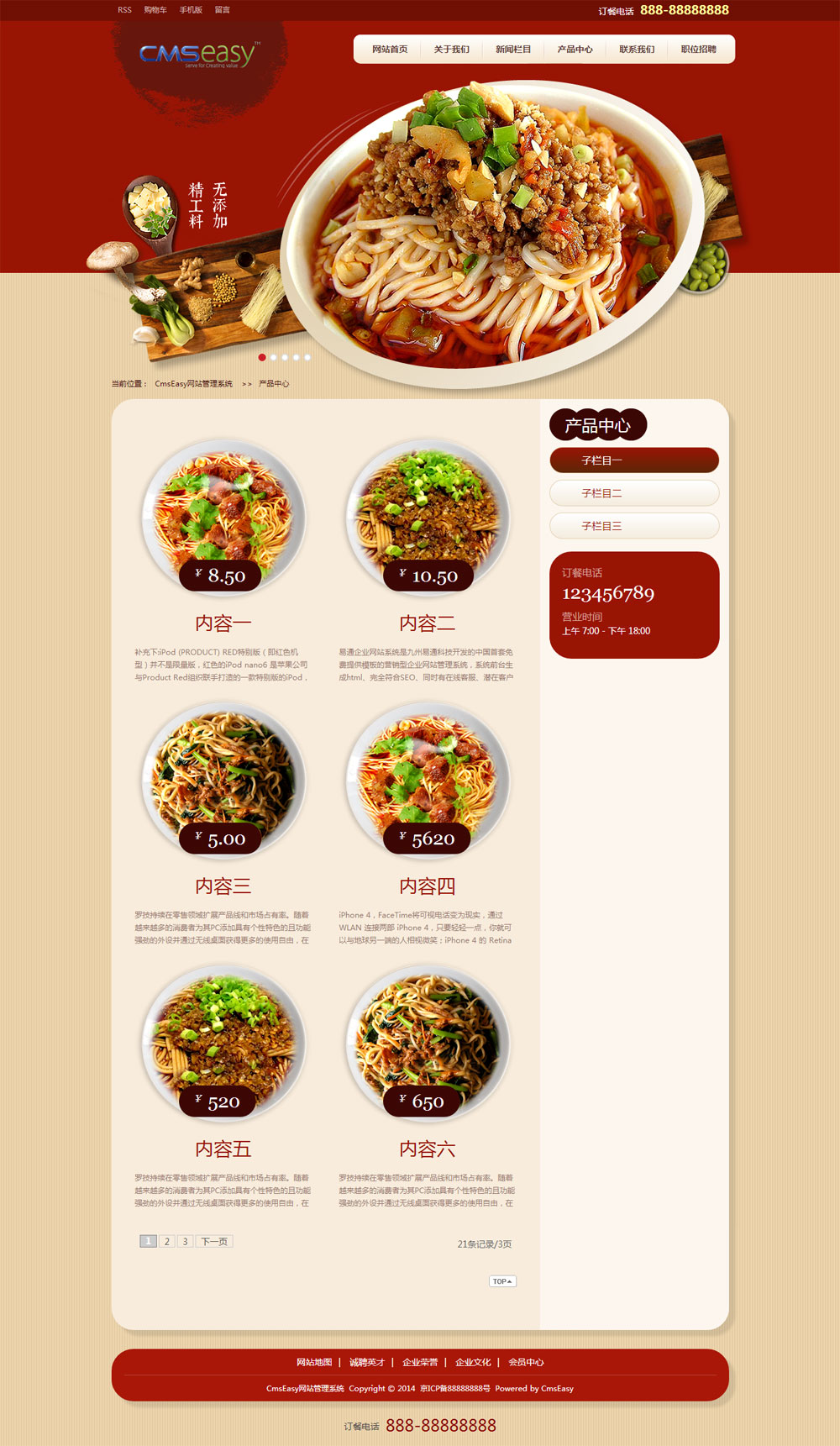Open the 职位招聘 navigation item
Image resolution: width=840 pixels, height=1446 pixels.
[699, 50]
